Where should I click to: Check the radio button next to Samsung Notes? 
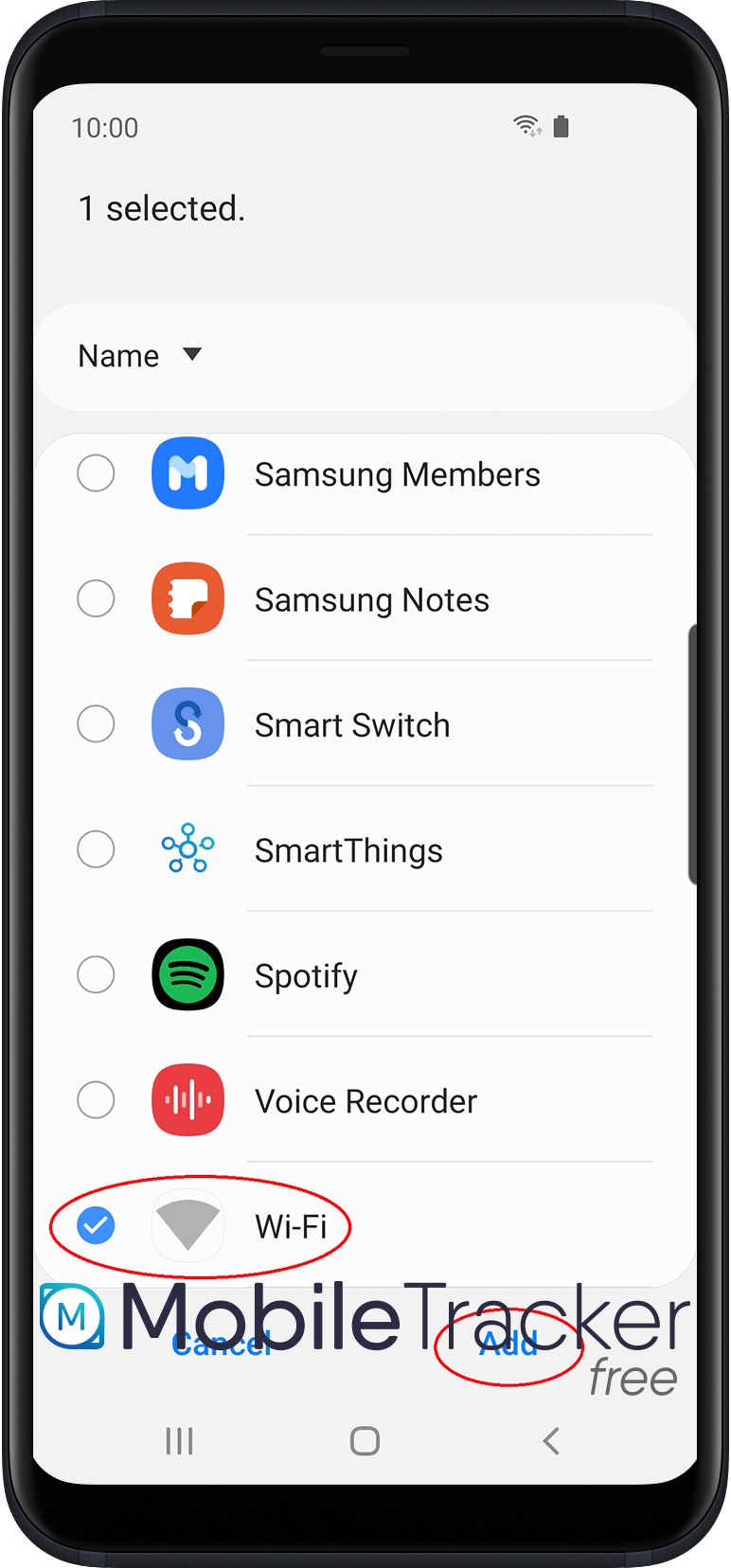click(96, 598)
